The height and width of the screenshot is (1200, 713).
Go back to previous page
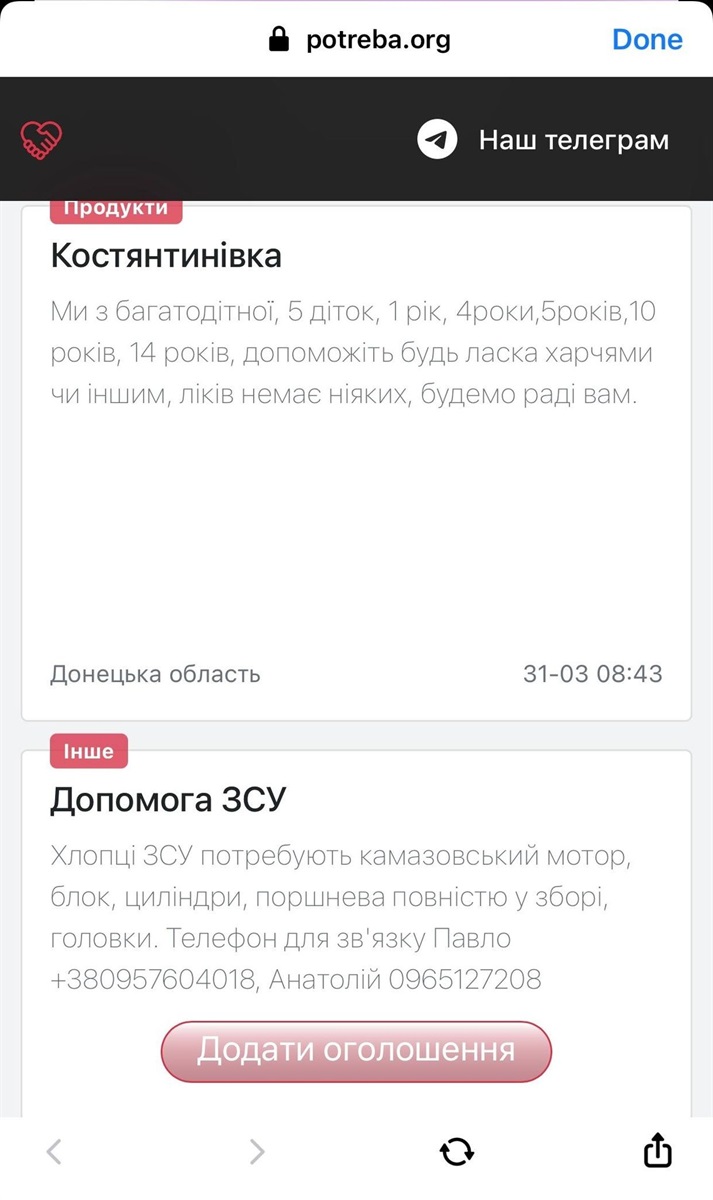coord(55,1152)
